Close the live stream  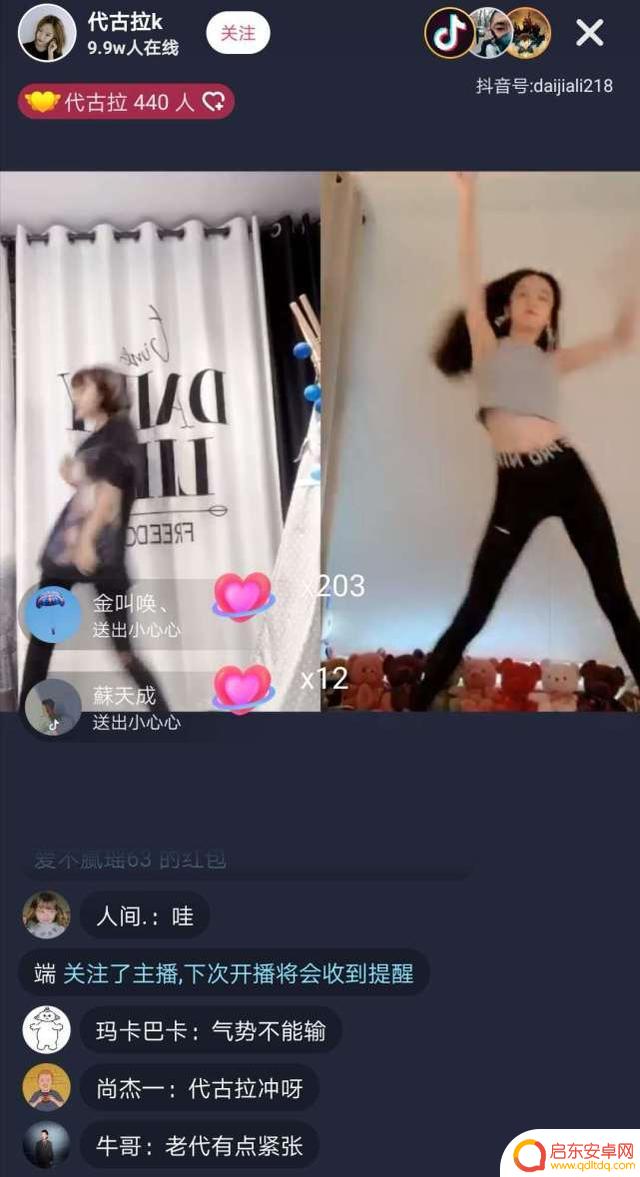click(x=590, y=33)
